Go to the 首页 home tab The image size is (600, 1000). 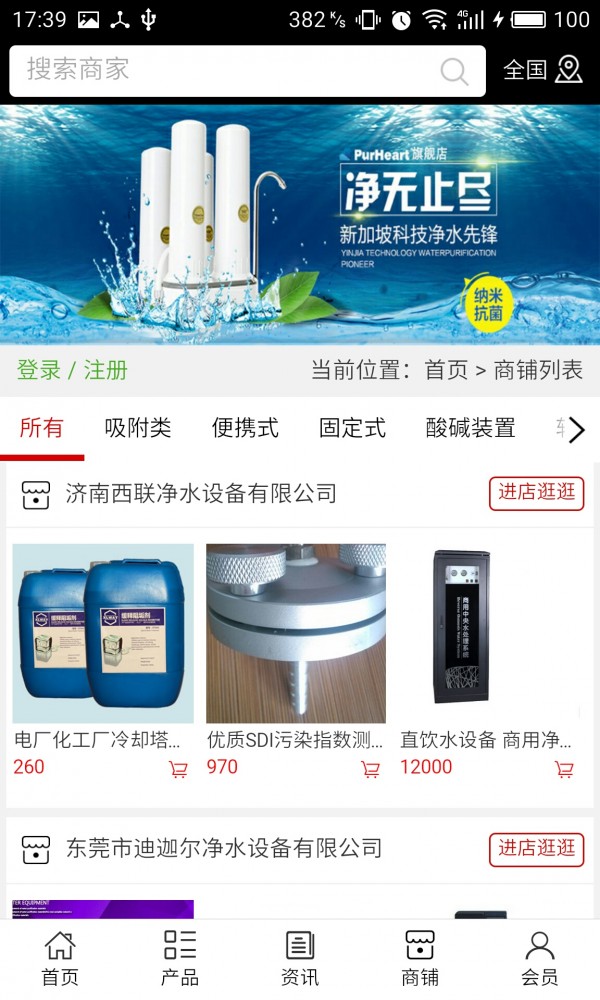(60, 958)
